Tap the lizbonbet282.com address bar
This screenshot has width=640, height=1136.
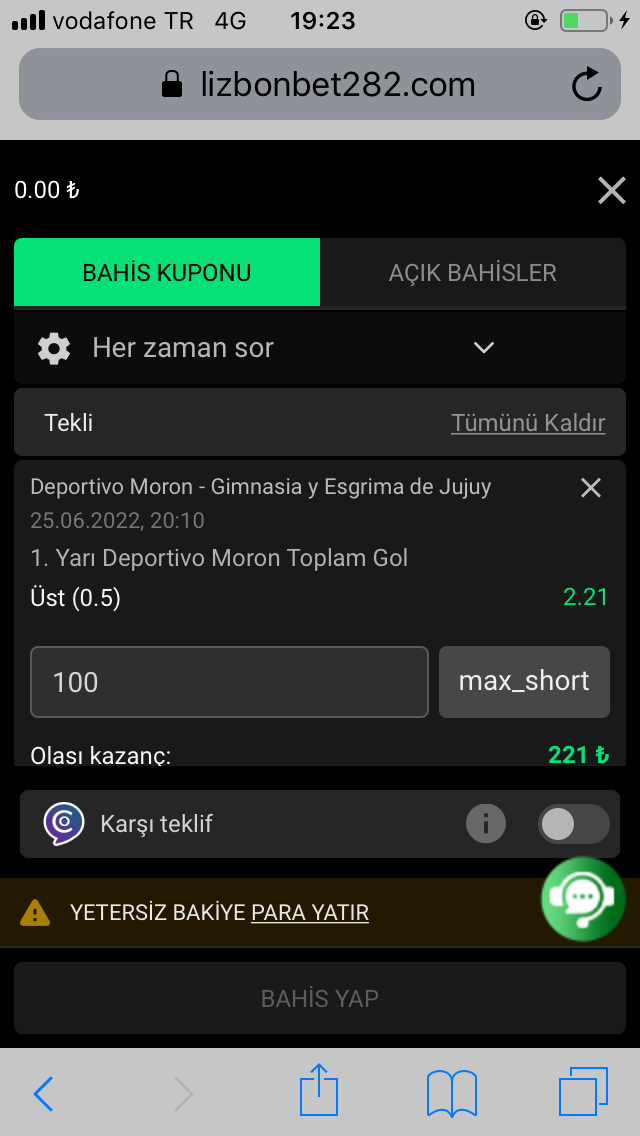[x=320, y=85]
